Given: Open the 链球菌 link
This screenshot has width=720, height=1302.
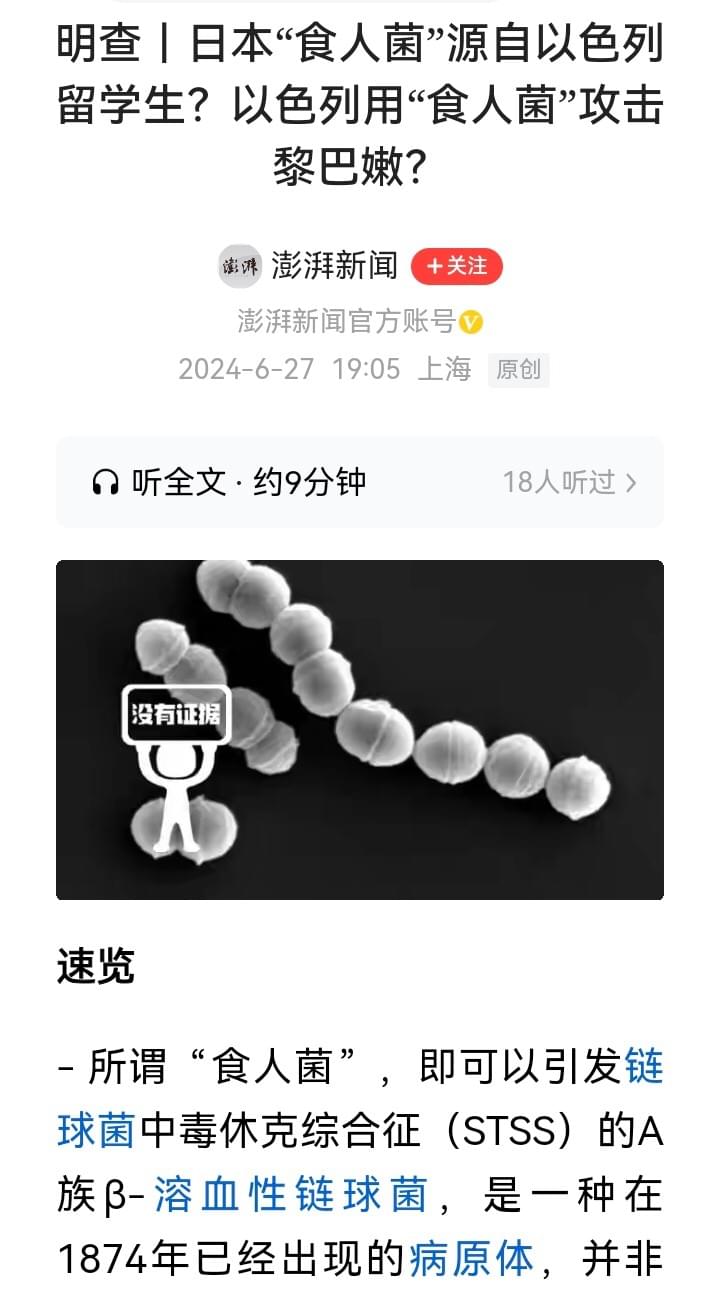Looking at the screenshot, I should point(644,1068).
